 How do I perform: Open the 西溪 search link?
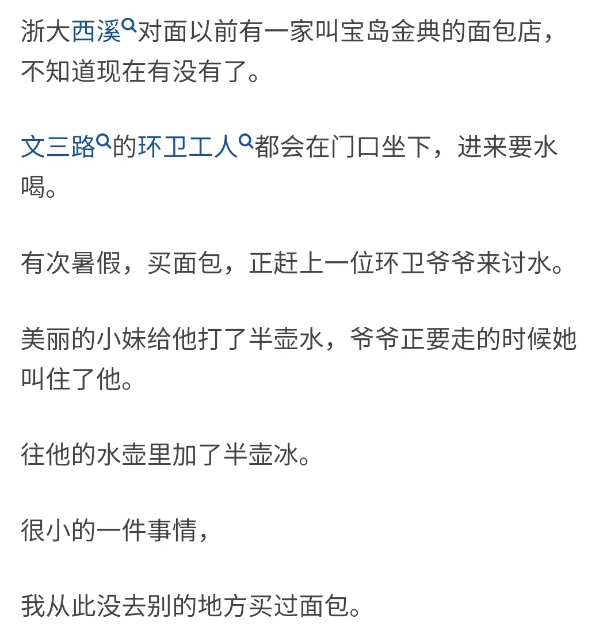104,31
